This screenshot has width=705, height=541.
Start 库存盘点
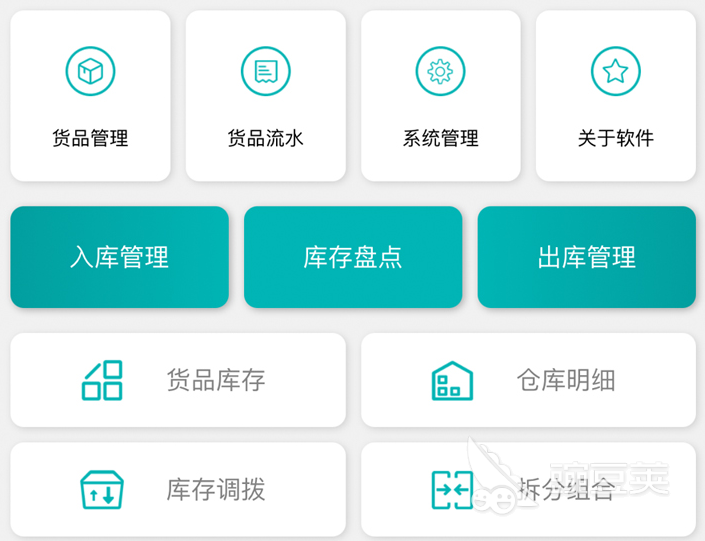353,257
